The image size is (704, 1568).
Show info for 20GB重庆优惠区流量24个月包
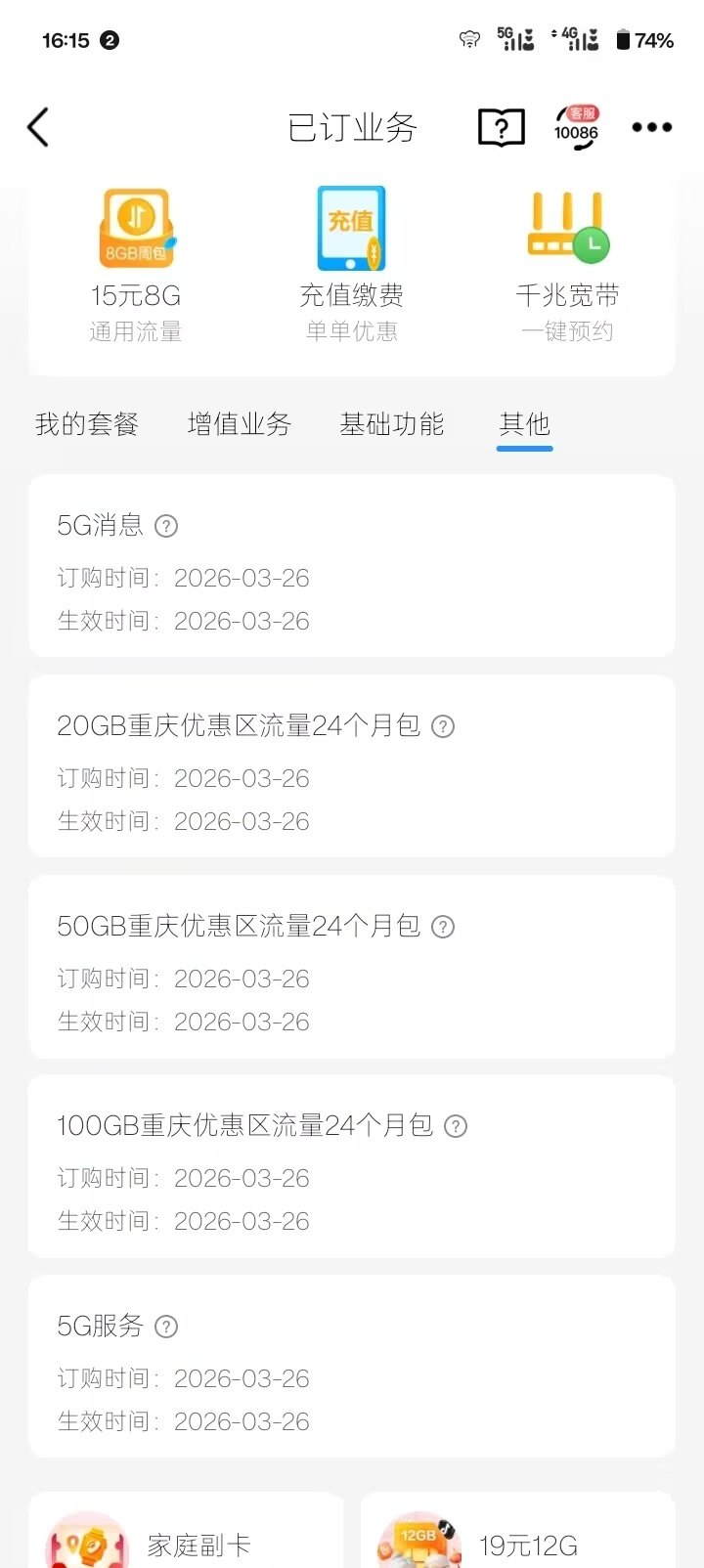coord(443,726)
